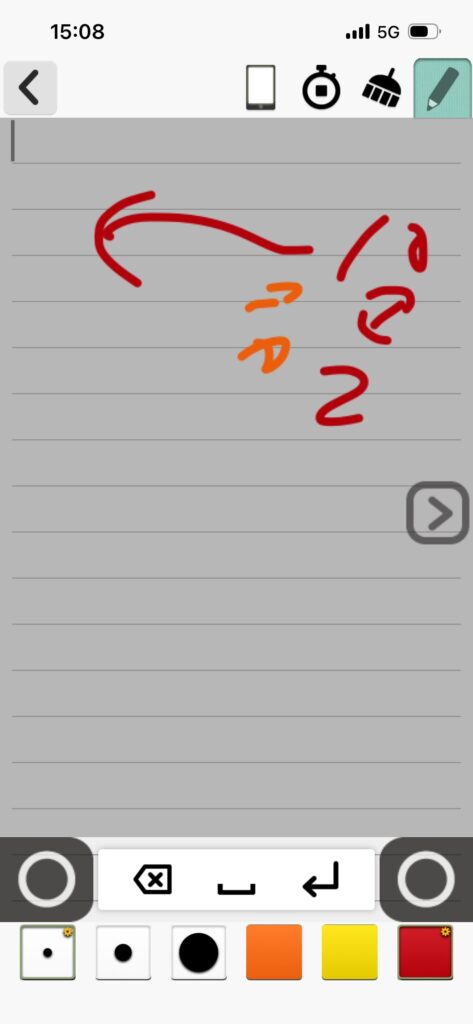Choose the orange color swatch
Viewport: 473px width, 1024px height.
(274, 952)
